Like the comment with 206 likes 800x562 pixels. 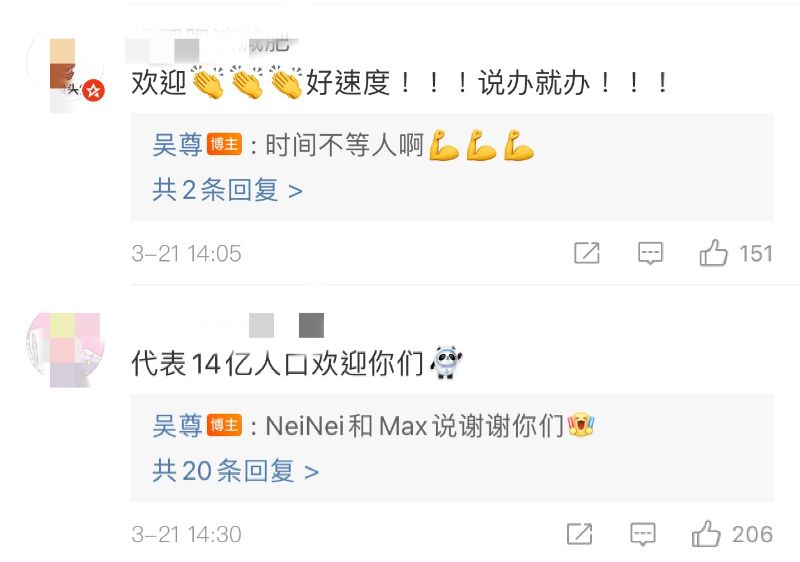[x=707, y=534]
